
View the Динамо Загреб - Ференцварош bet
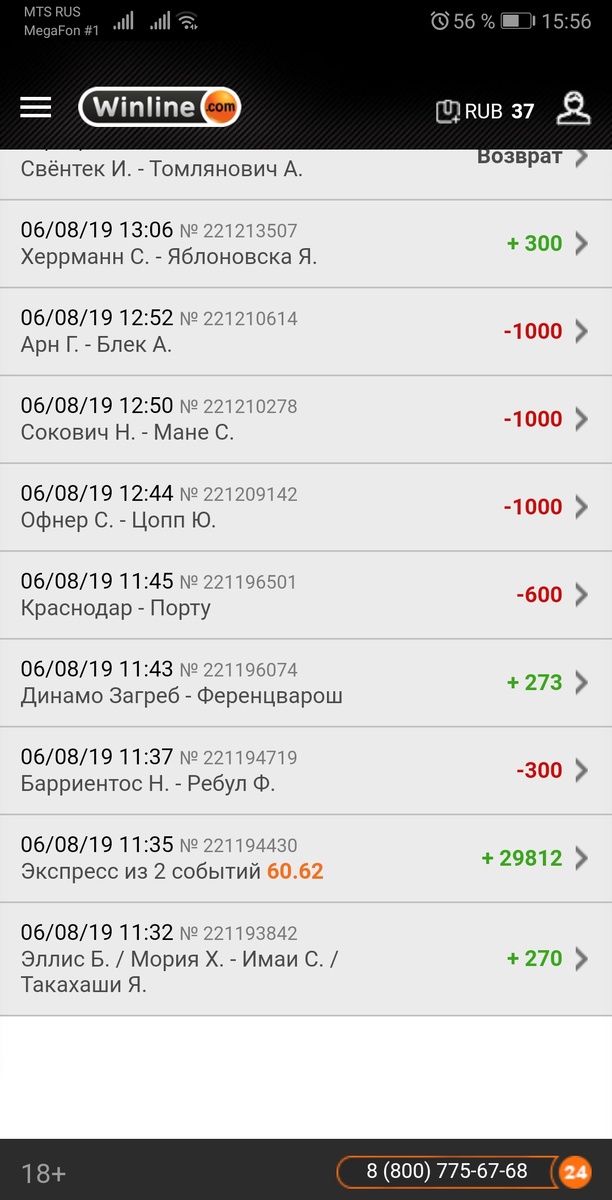coord(305,683)
